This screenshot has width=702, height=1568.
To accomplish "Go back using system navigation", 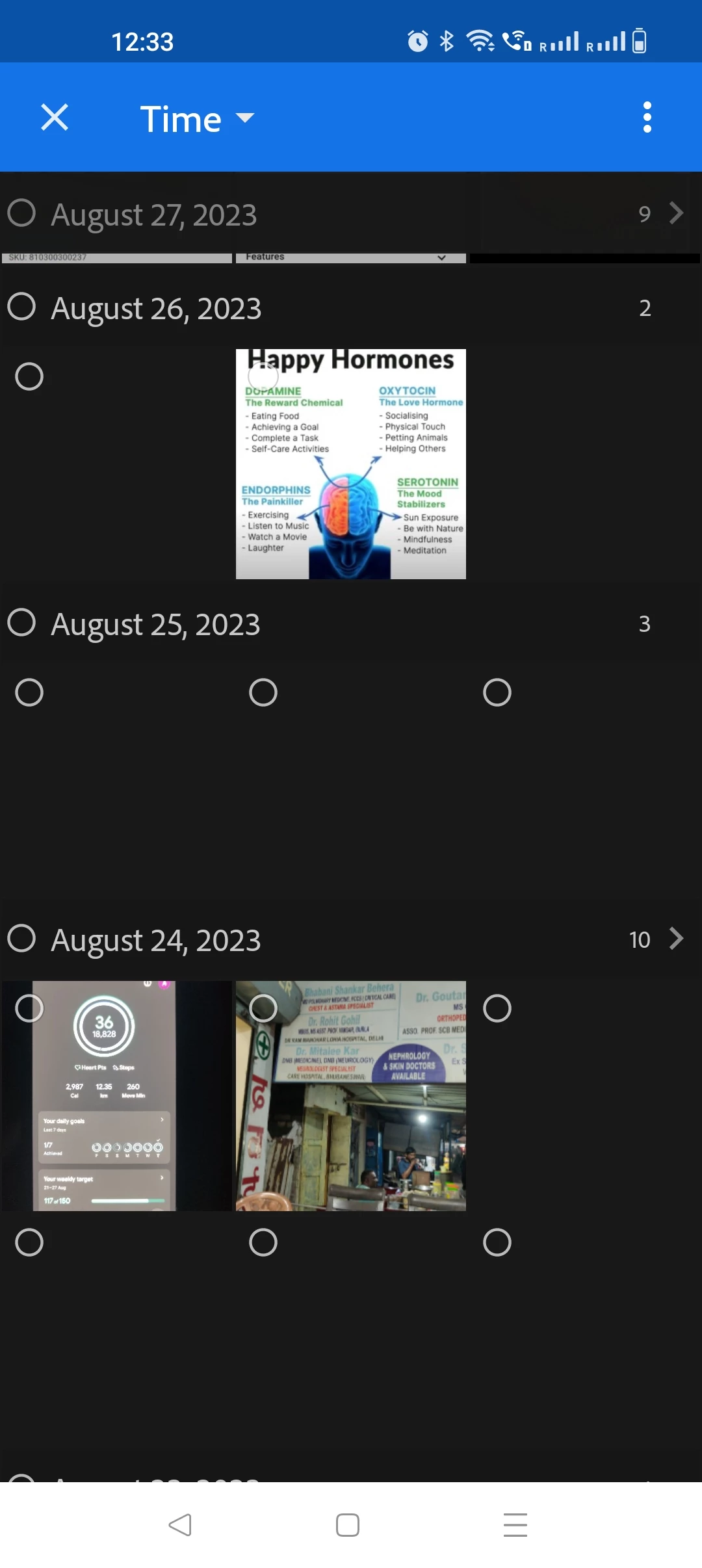I will click(180, 1524).
